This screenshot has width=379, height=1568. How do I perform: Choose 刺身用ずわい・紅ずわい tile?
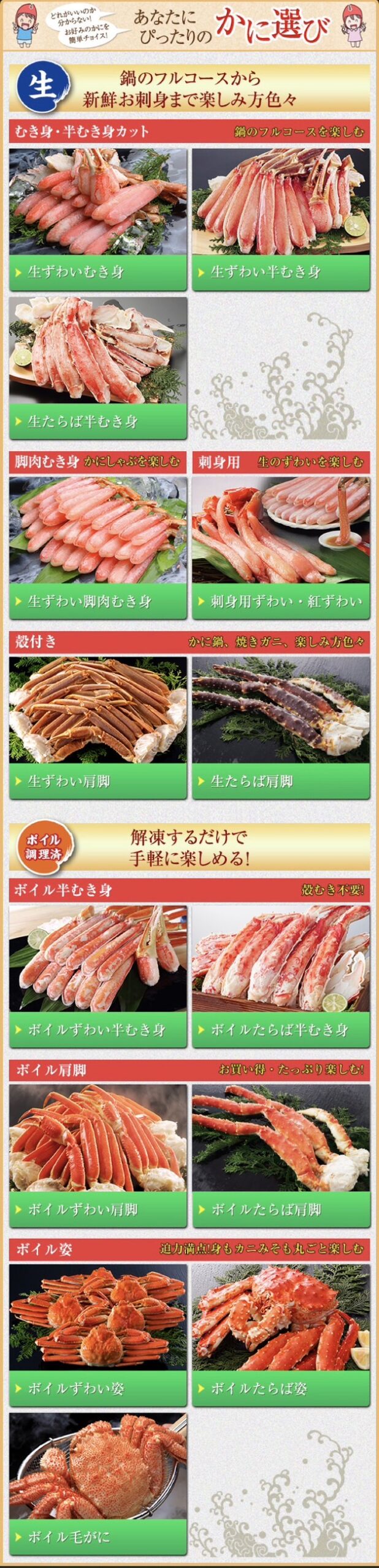281,548
